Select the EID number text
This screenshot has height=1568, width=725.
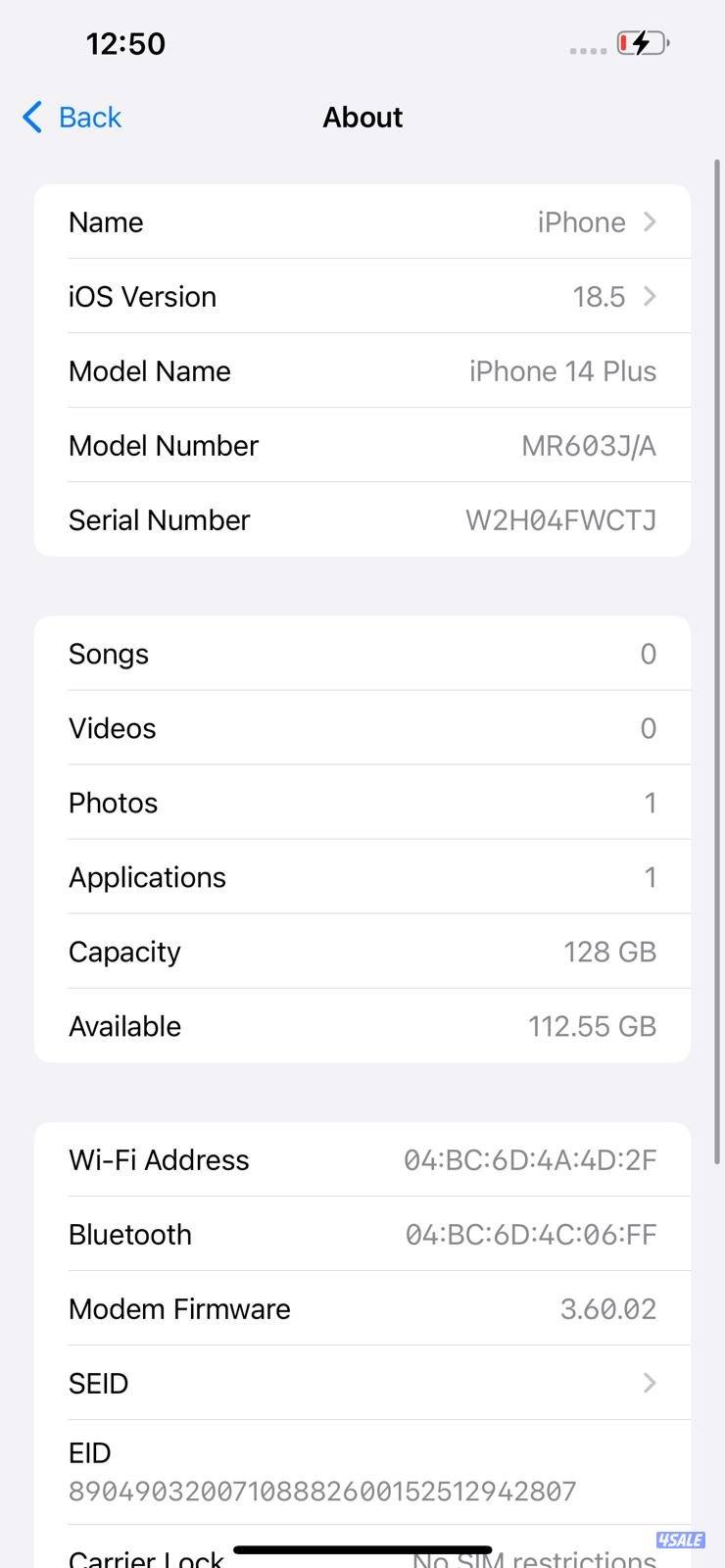point(322,1491)
